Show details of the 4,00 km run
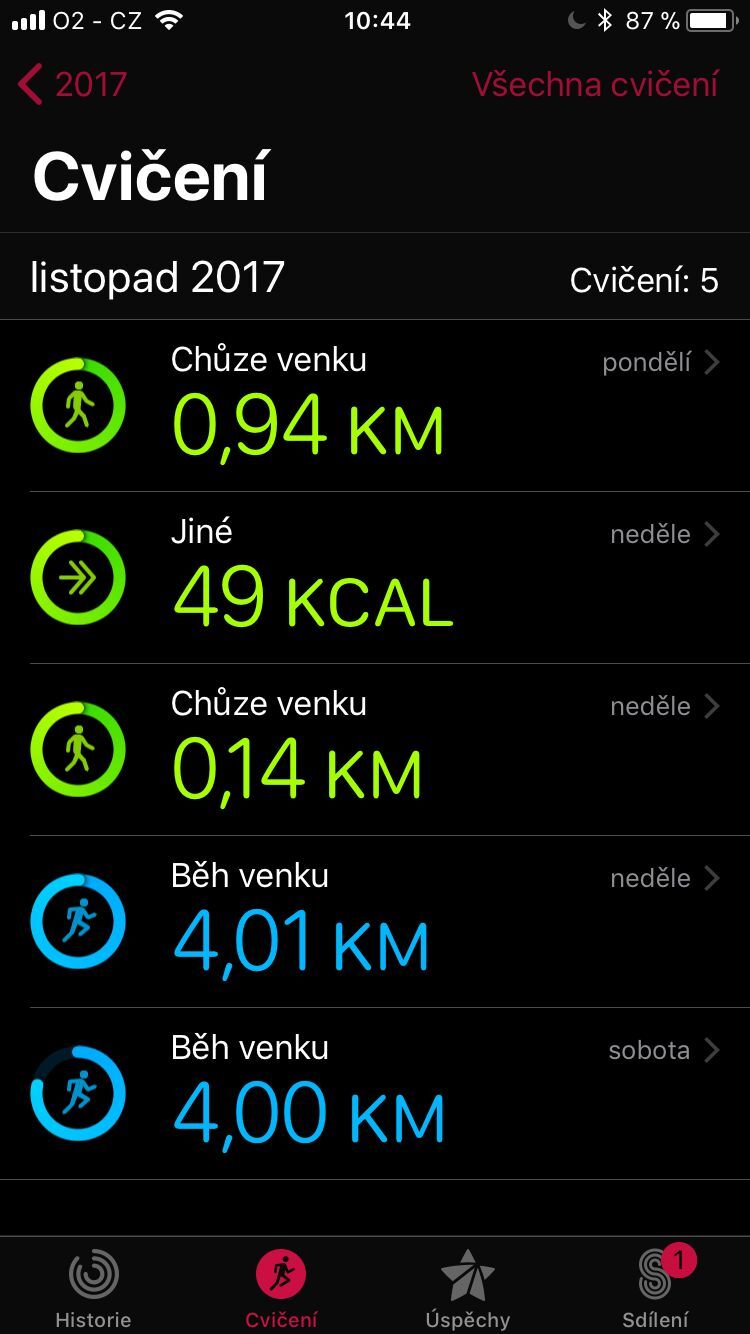This screenshot has width=750, height=1334. coord(375,1094)
